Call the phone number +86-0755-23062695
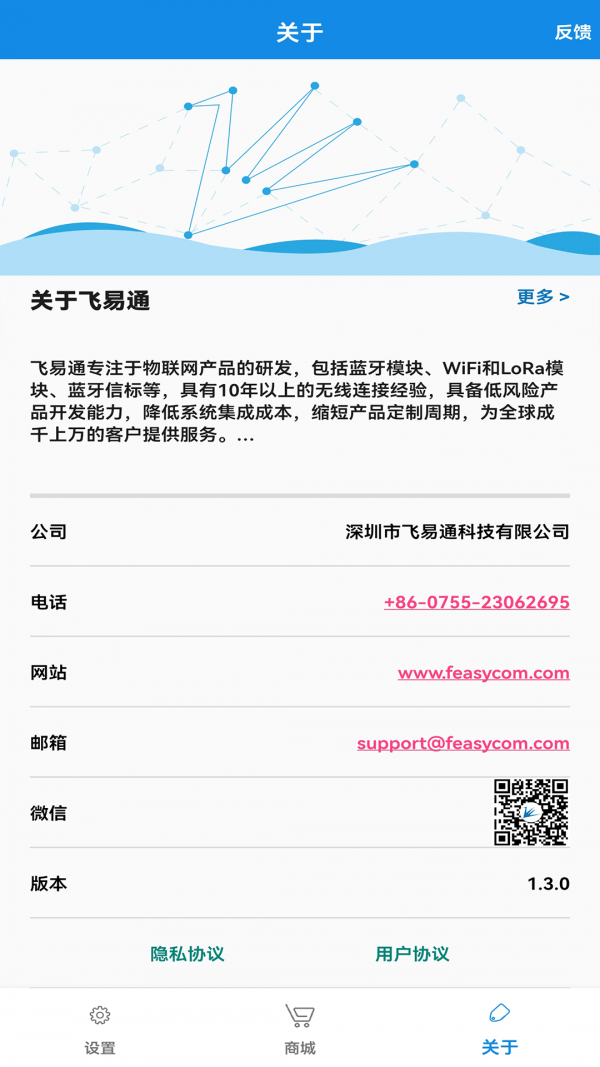The image size is (600, 1067). point(477,602)
